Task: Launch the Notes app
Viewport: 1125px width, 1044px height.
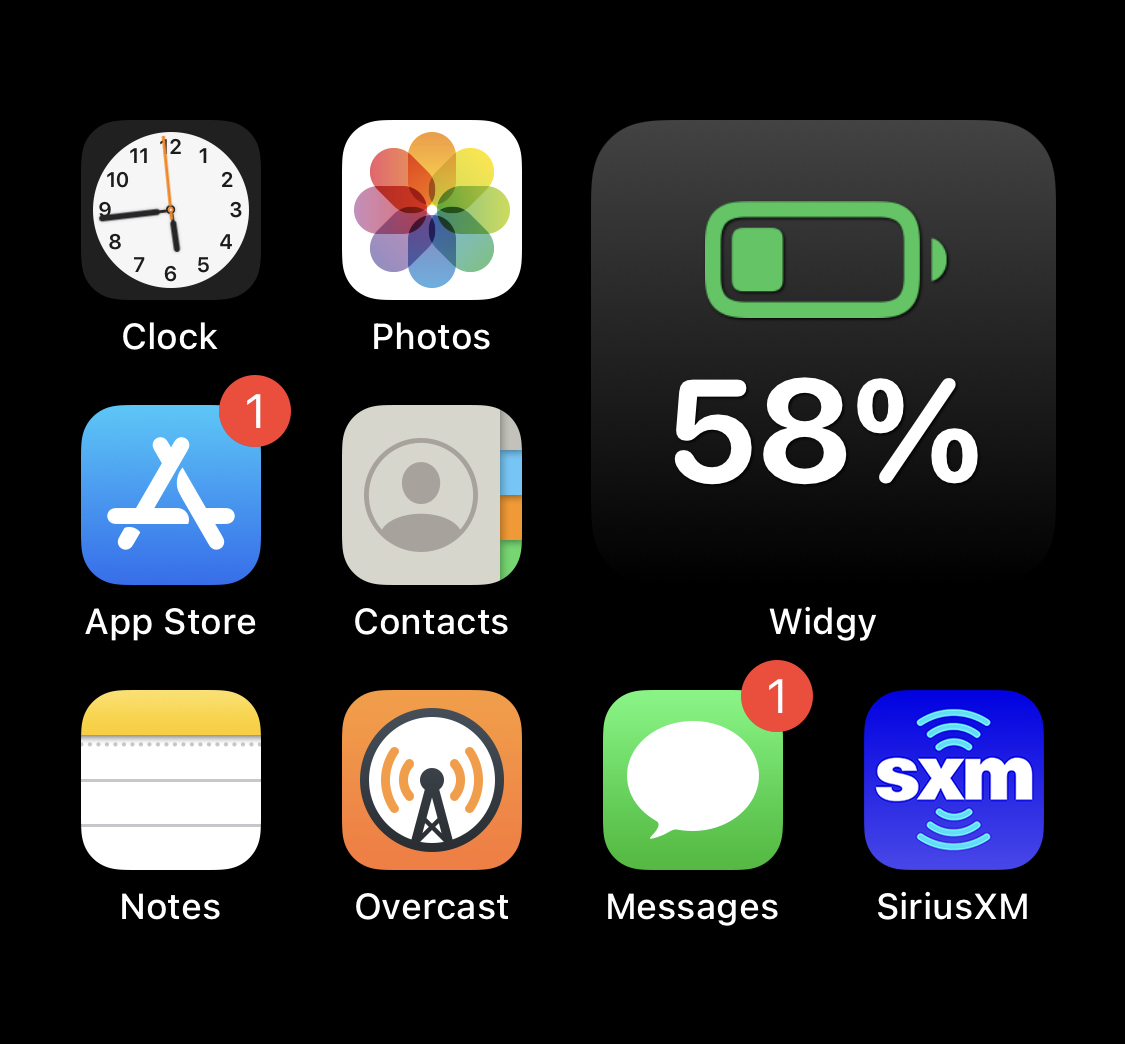Action: click(171, 780)
